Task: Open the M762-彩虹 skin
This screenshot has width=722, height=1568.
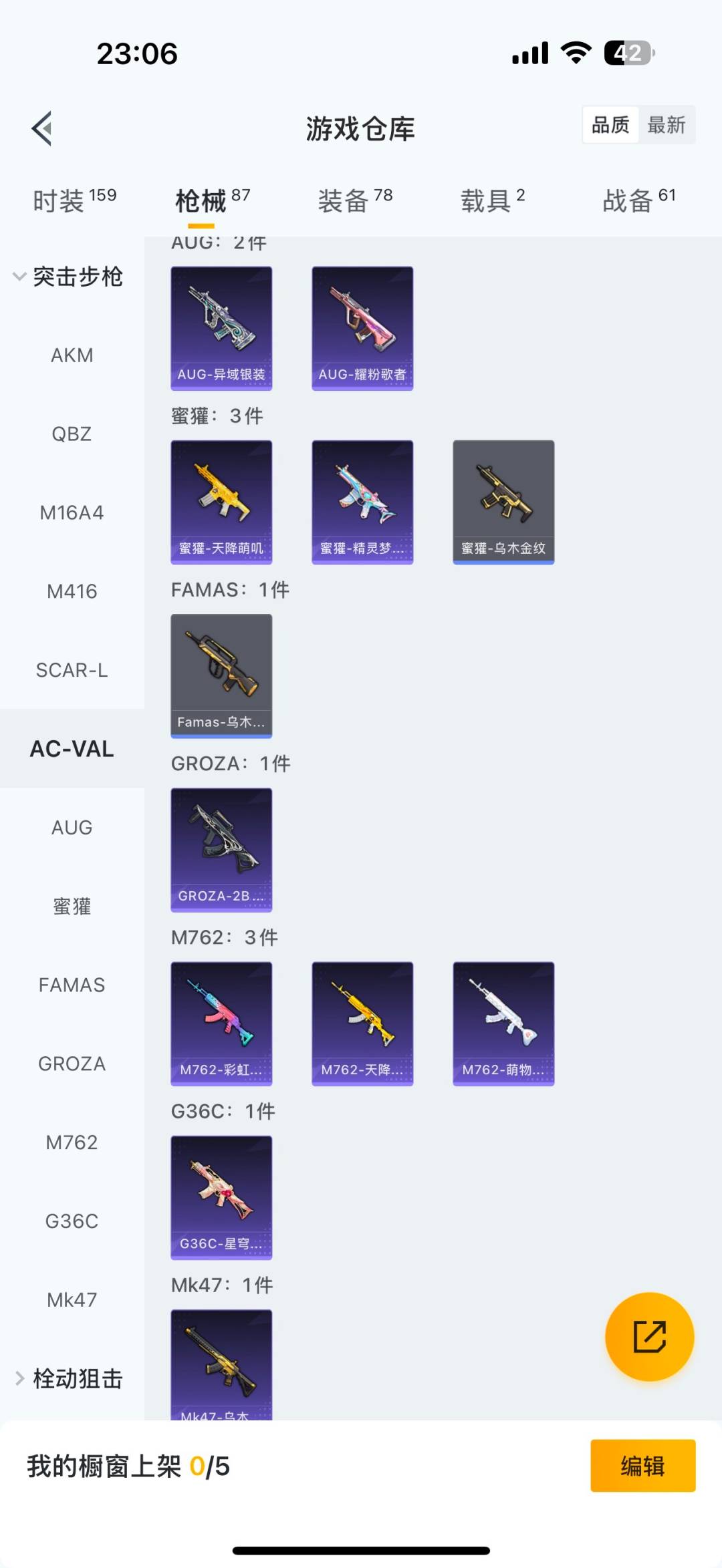Action: tap(221, 1023)
